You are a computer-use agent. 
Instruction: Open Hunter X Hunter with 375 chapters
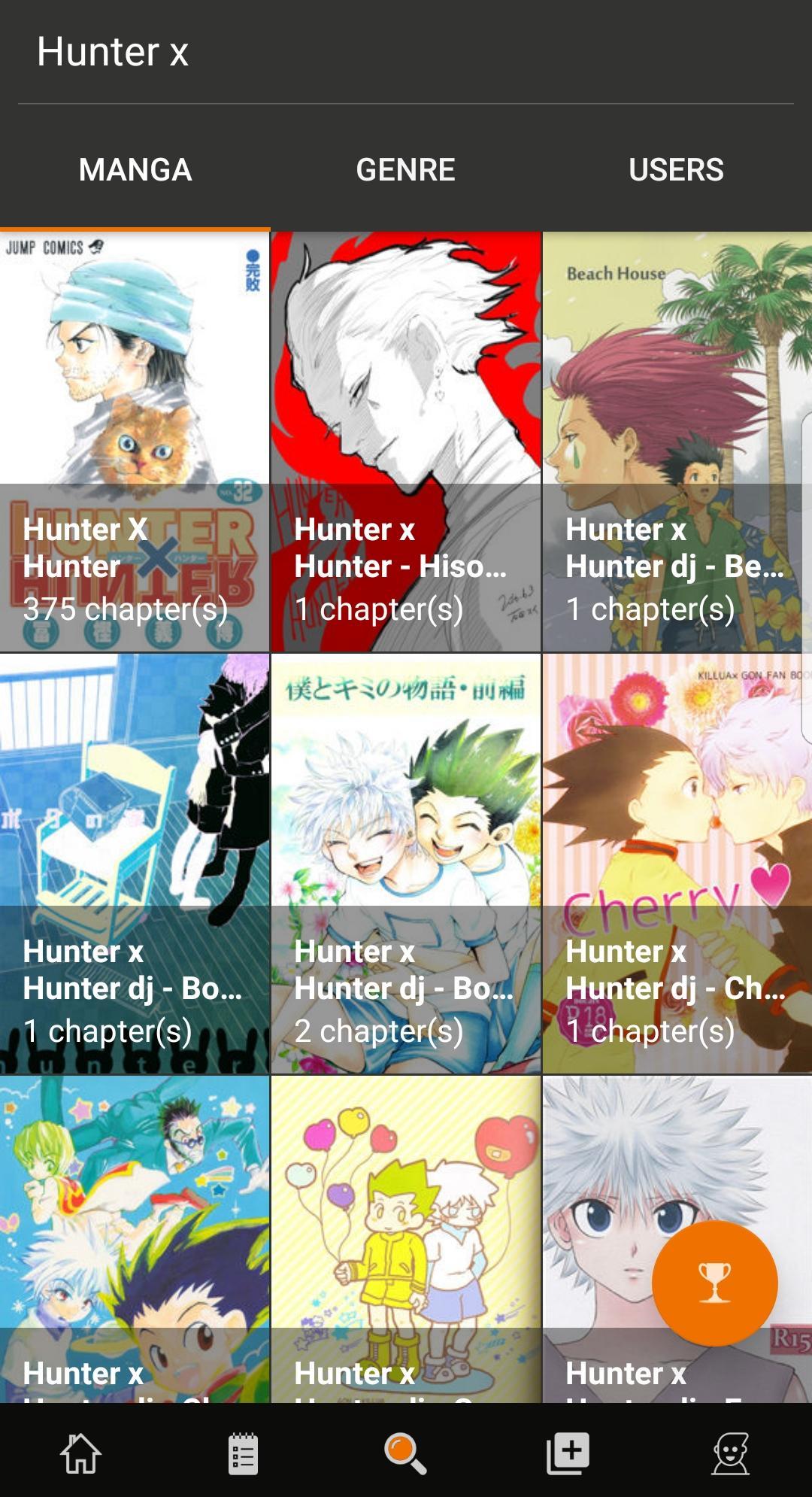coord(135,442)
